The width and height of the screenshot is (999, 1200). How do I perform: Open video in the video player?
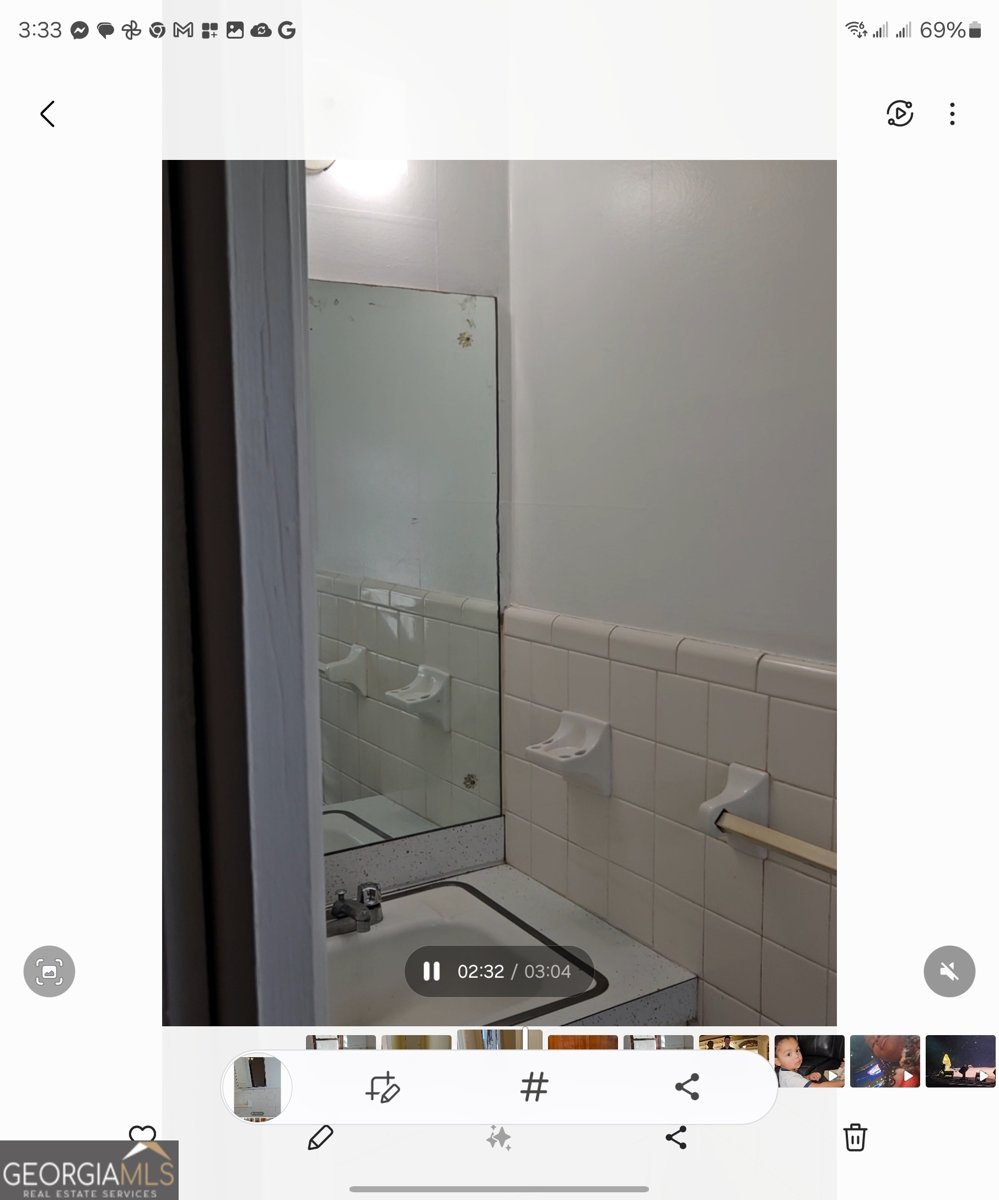[899, 114]
